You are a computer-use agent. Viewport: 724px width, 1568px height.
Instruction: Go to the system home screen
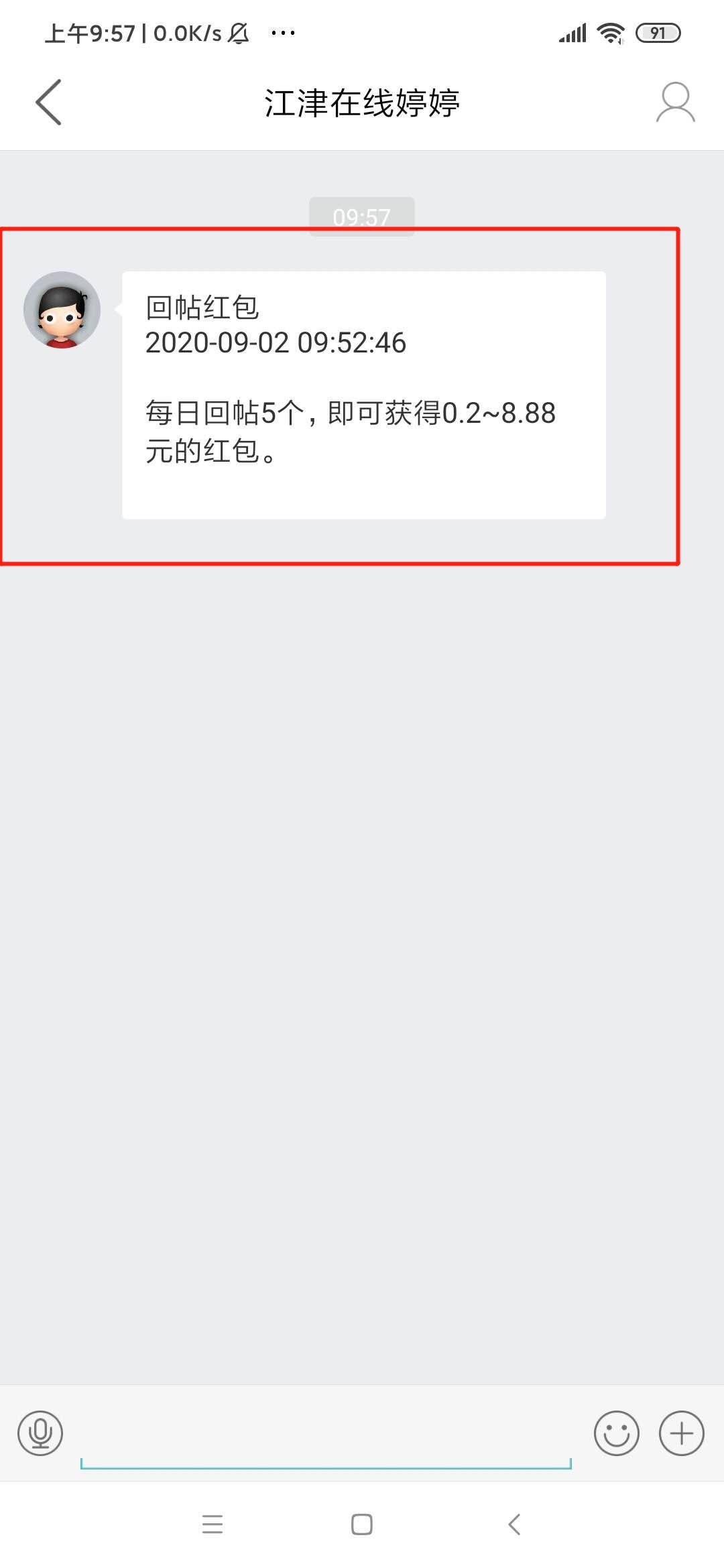pos(362,1524)
